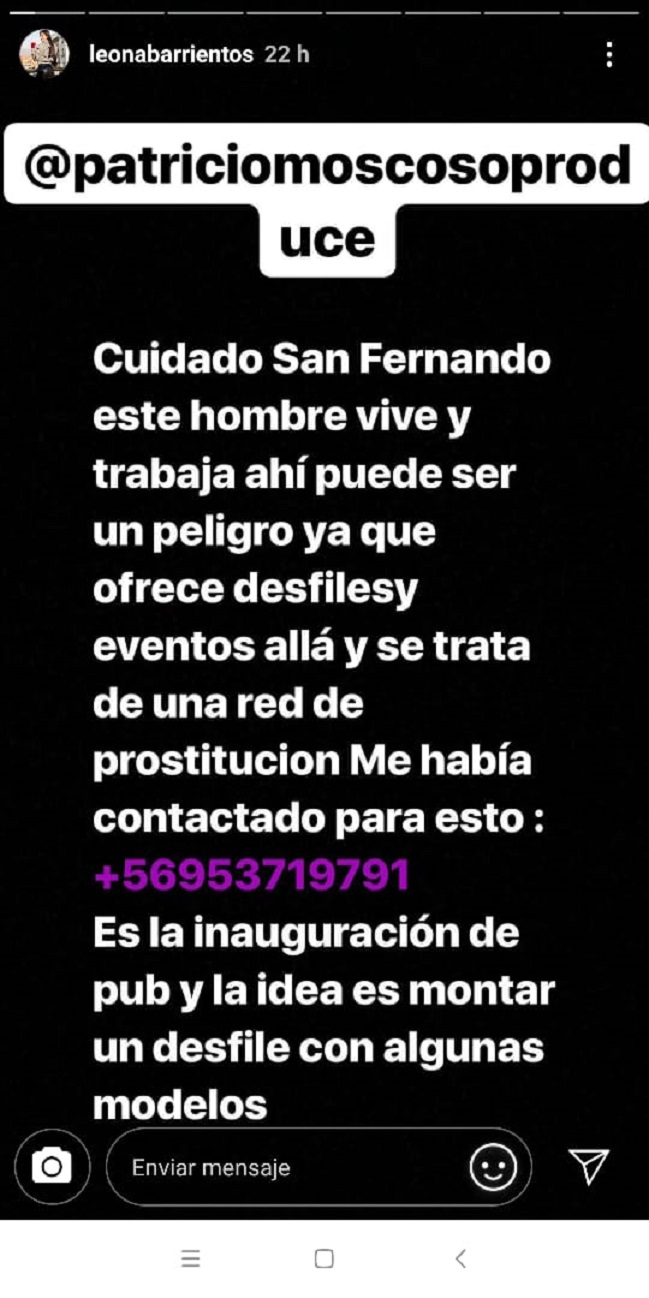Share the story with the paper plane
Viewport: 649px width, 1298px height.
point(589,1165)
